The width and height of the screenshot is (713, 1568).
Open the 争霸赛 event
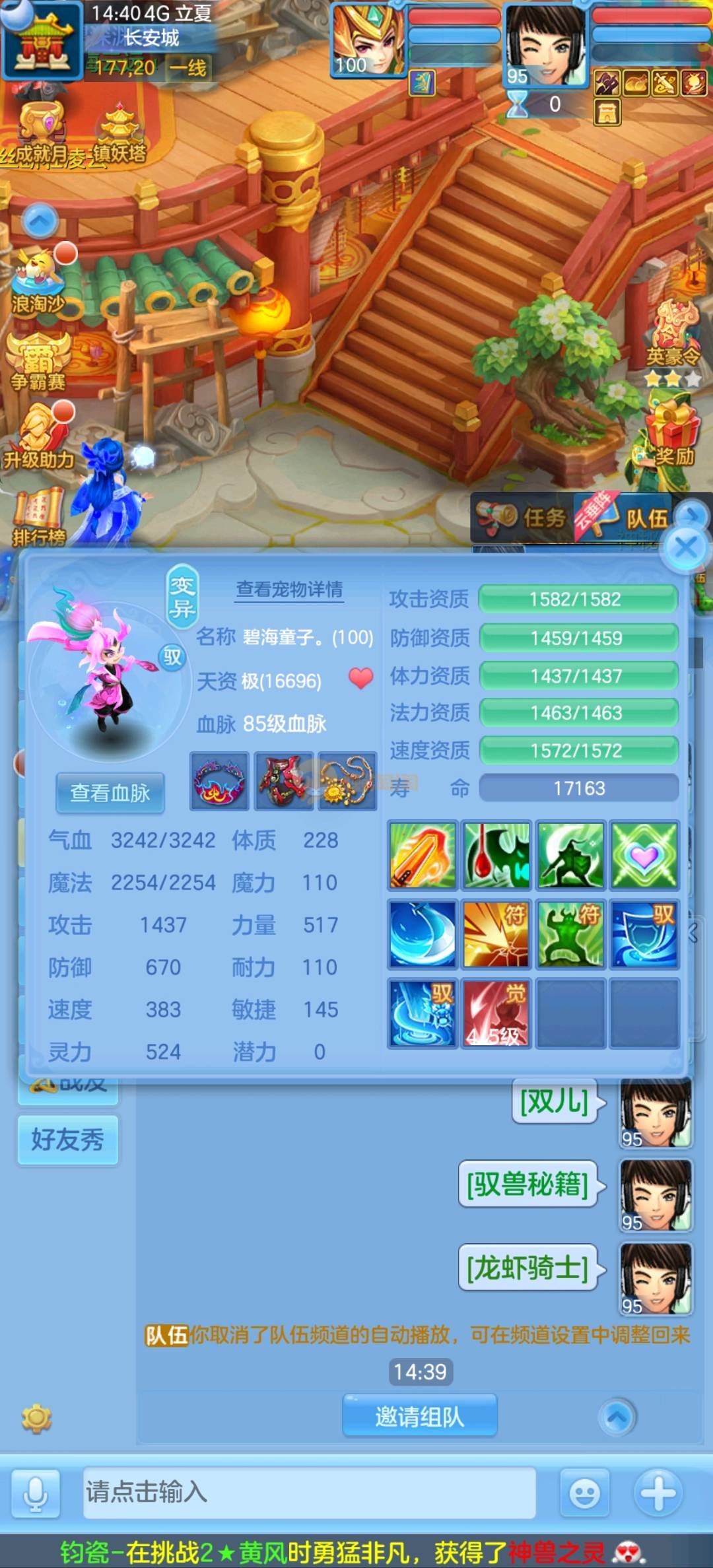click(x=38, y=360)
